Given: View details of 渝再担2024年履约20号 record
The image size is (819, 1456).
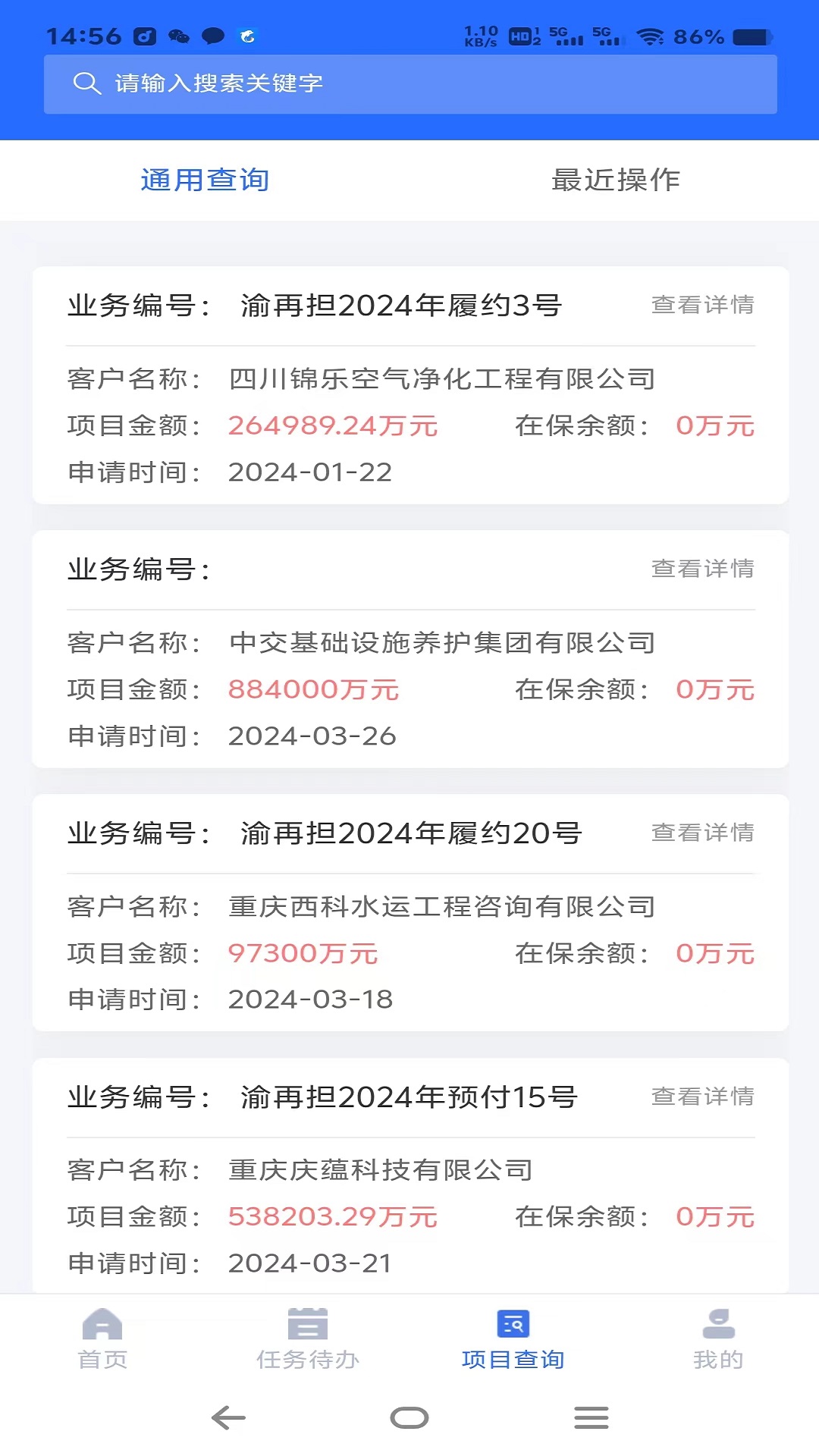Looking at the screenshot, I should [x=702, y=832].
